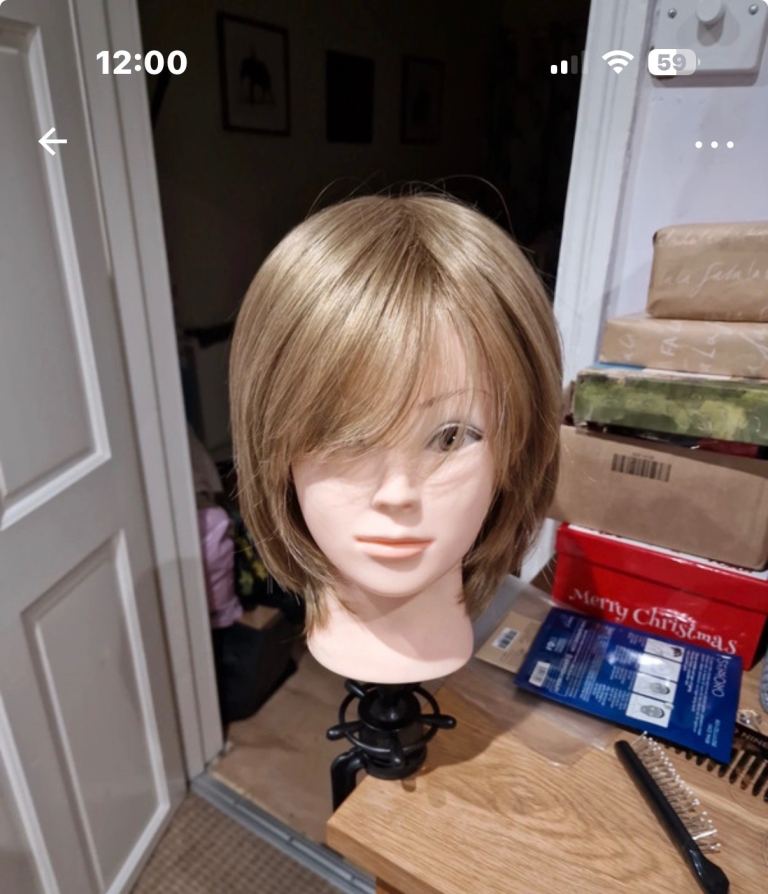
Task: Tap the battery indicator showing 59
Action: point(670,61)
